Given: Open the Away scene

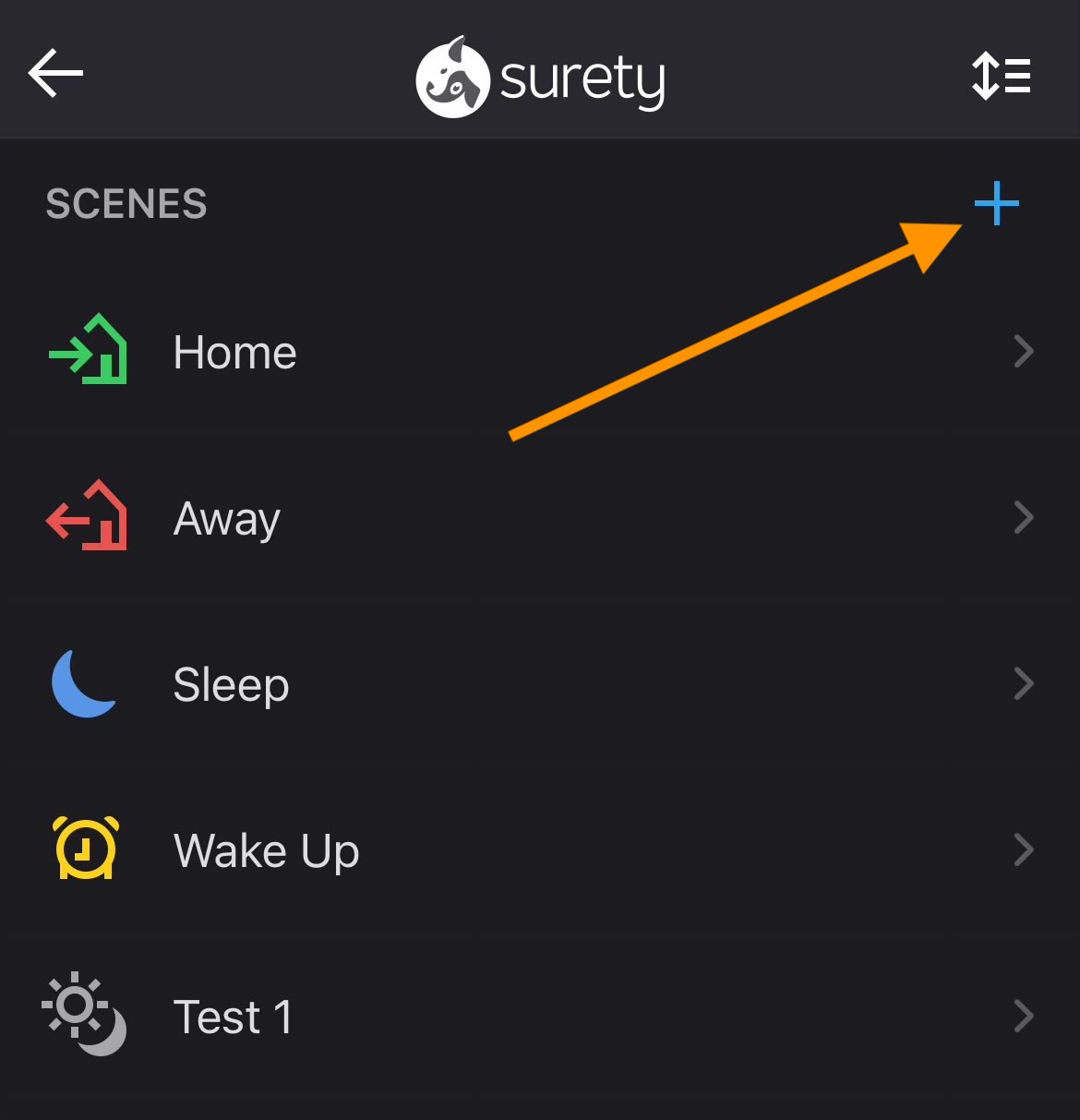Looking at the screenshot, I should click(x=227, y=519).
